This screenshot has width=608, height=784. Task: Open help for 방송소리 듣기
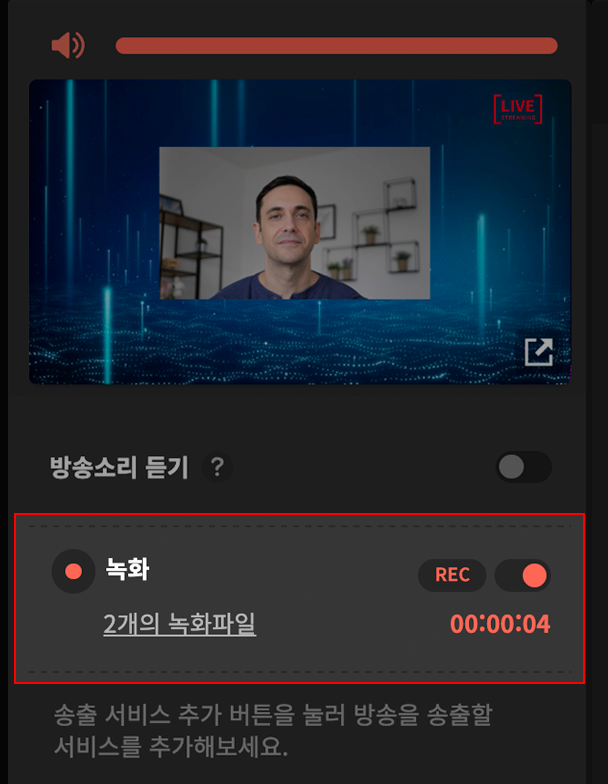[215, 467]
